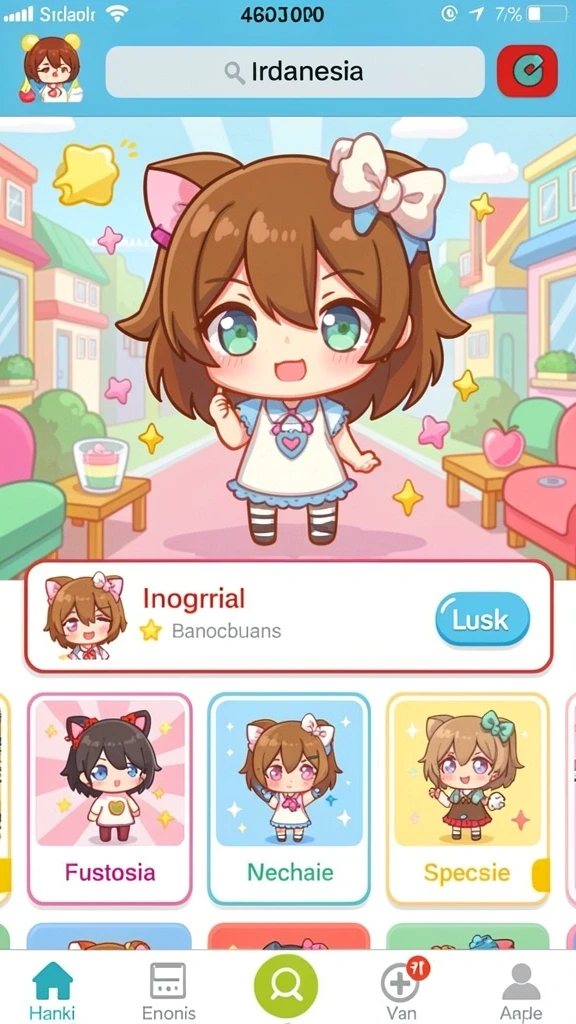
Task: Tap the blue Lusk button
Action: [483, 619]
